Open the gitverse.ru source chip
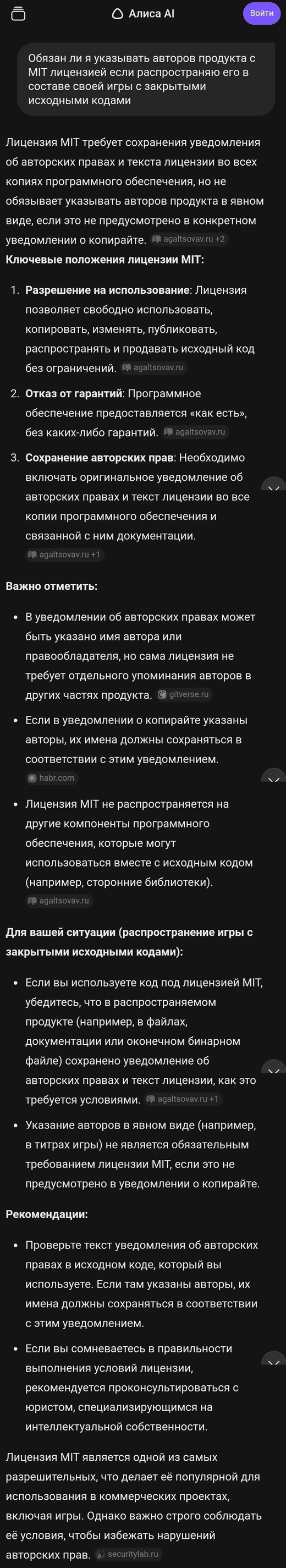Screen dimensions: 286x1568 [x=184, y=694]
